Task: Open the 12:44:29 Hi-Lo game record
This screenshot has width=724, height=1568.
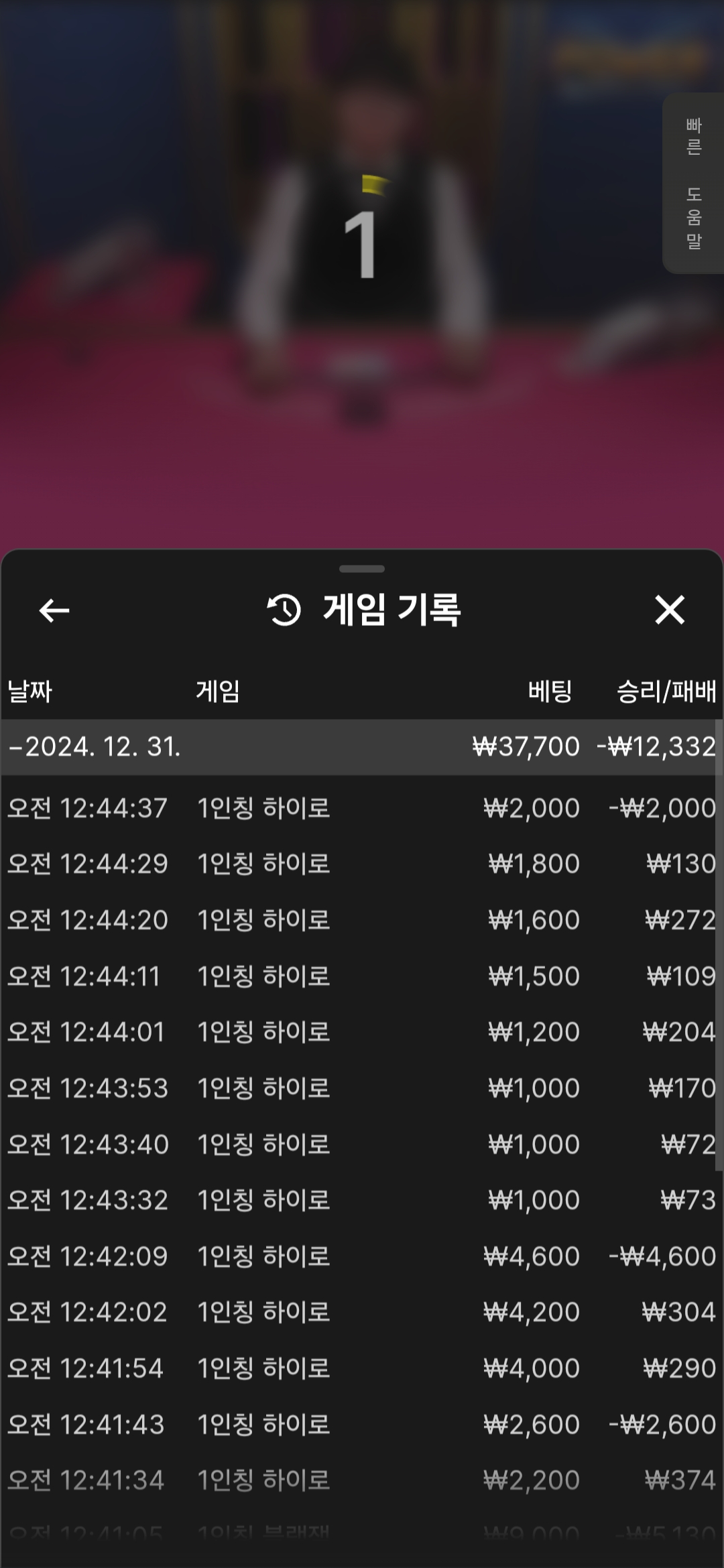Action: pos(362,864)
